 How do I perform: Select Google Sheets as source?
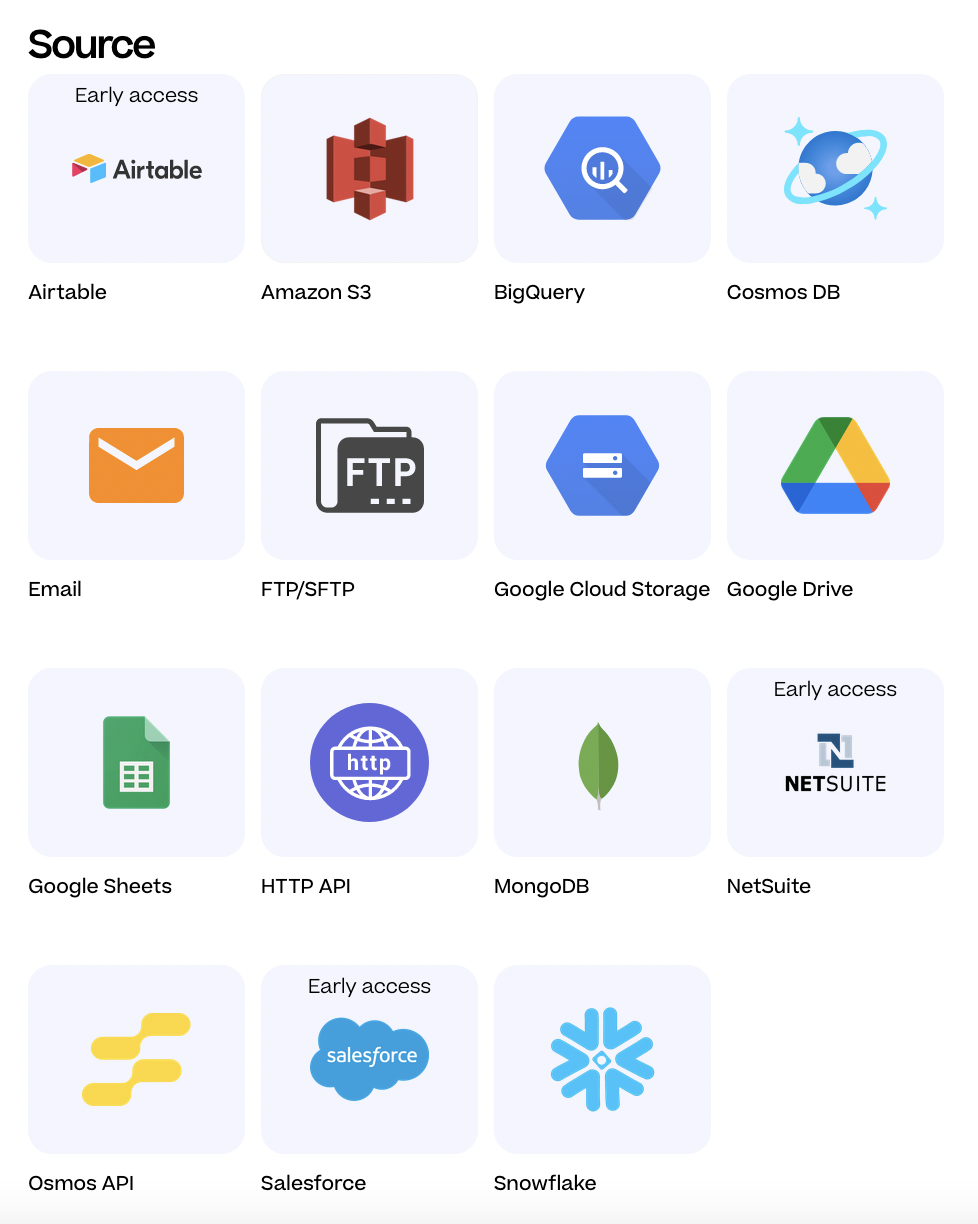pos(136,762)
